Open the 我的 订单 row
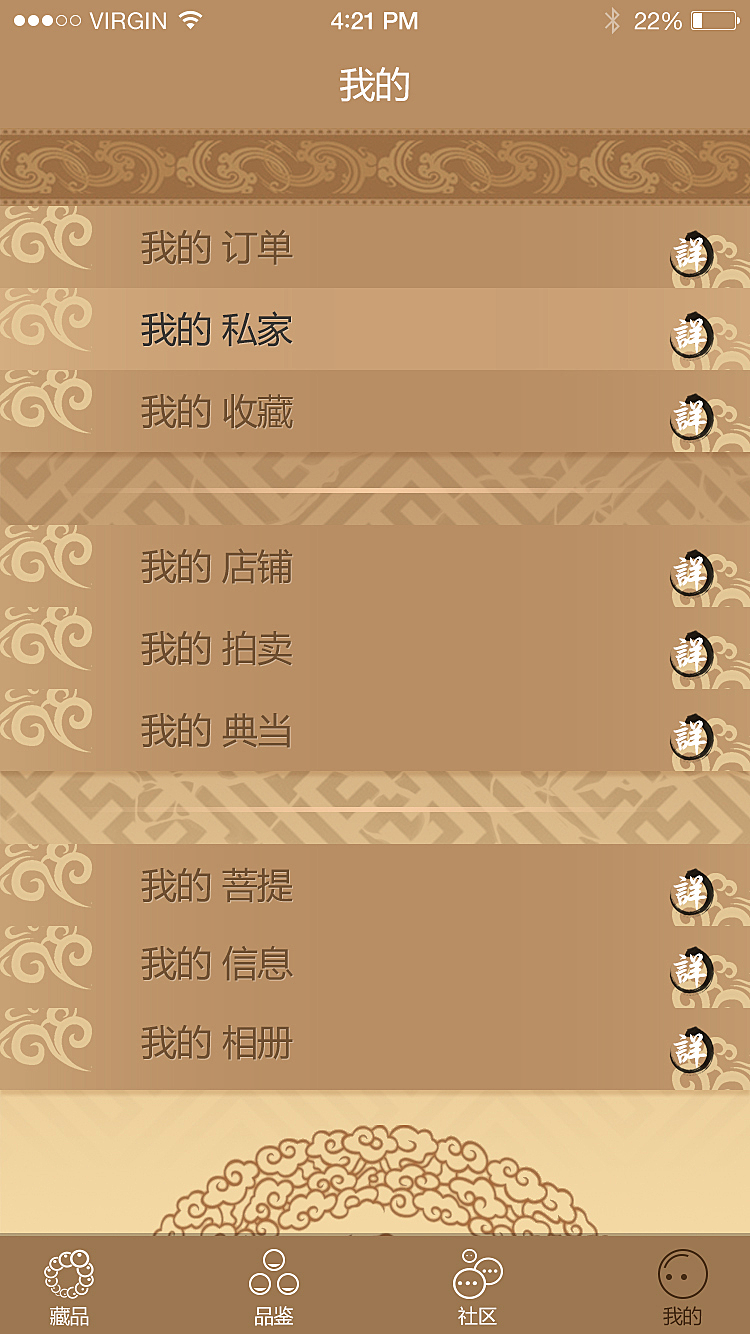The height and width of the screenshot is (1334, 750). [375, 248]
